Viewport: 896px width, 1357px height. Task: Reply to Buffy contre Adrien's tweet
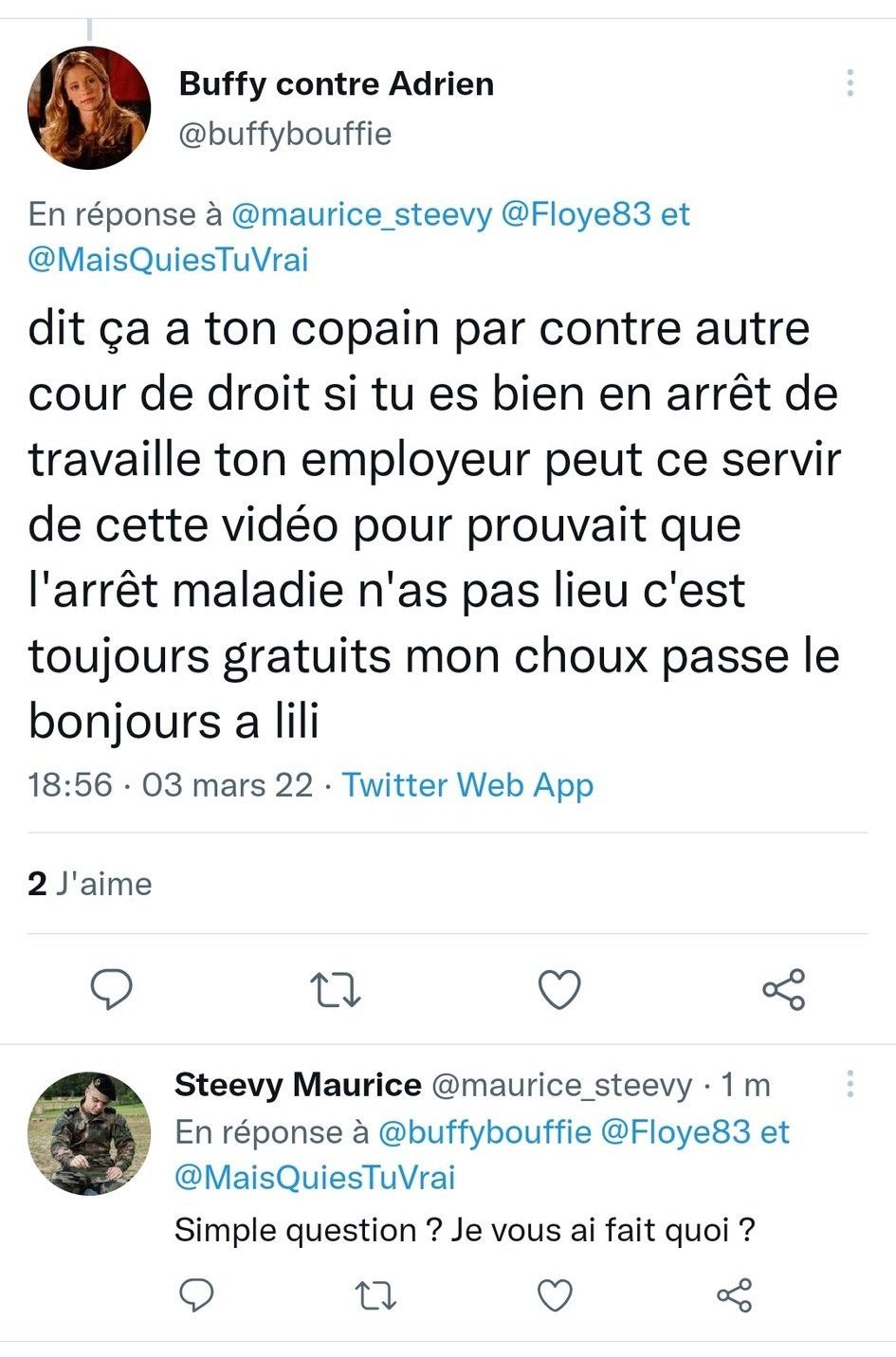(112, 990)
